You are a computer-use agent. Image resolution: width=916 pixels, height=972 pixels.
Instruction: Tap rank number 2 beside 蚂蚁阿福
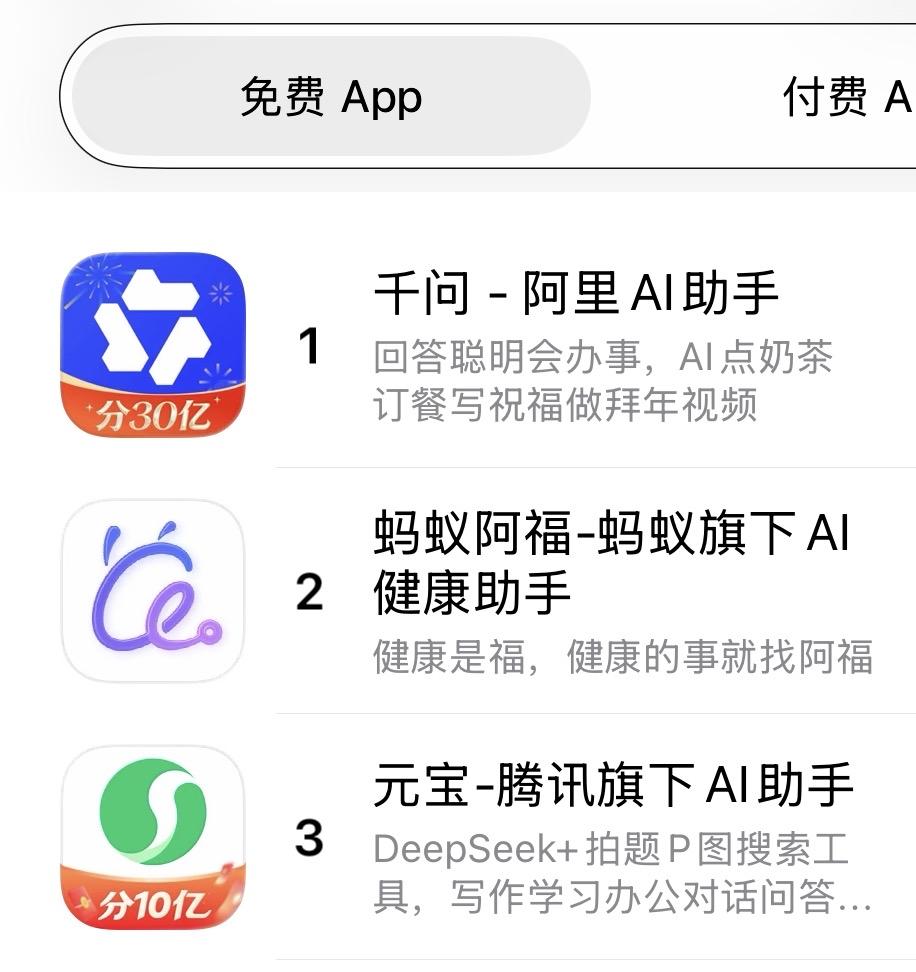tap(310, 590)
